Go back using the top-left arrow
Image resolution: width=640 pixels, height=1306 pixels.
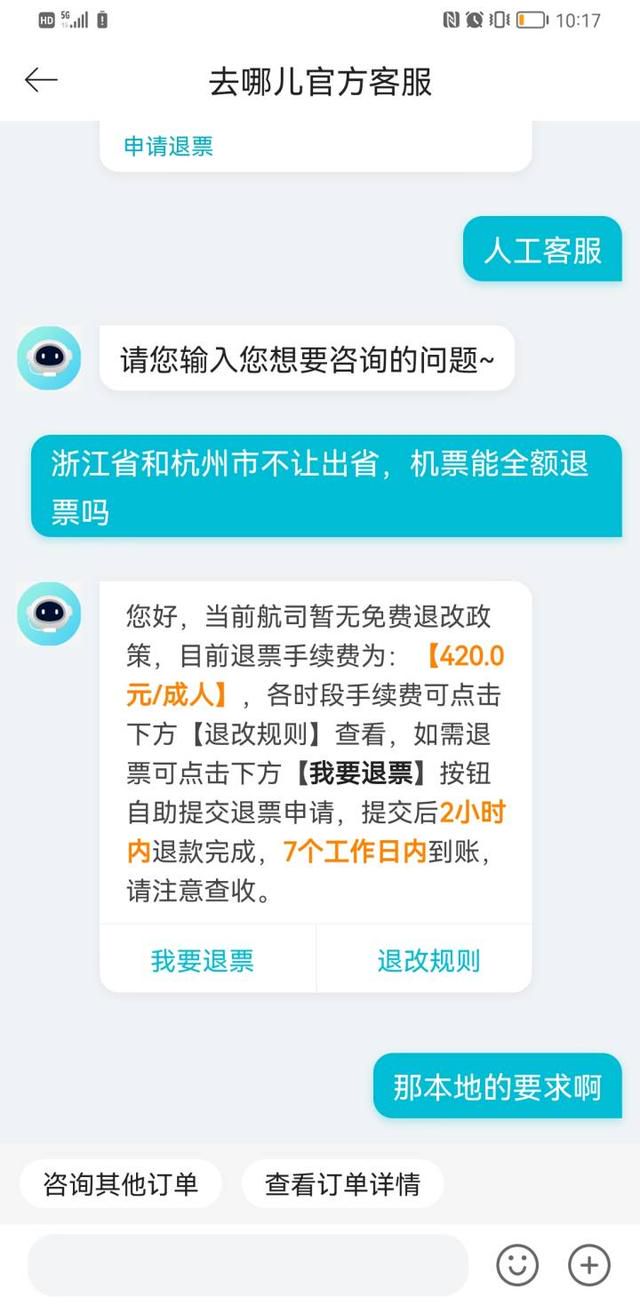[41, 81]
